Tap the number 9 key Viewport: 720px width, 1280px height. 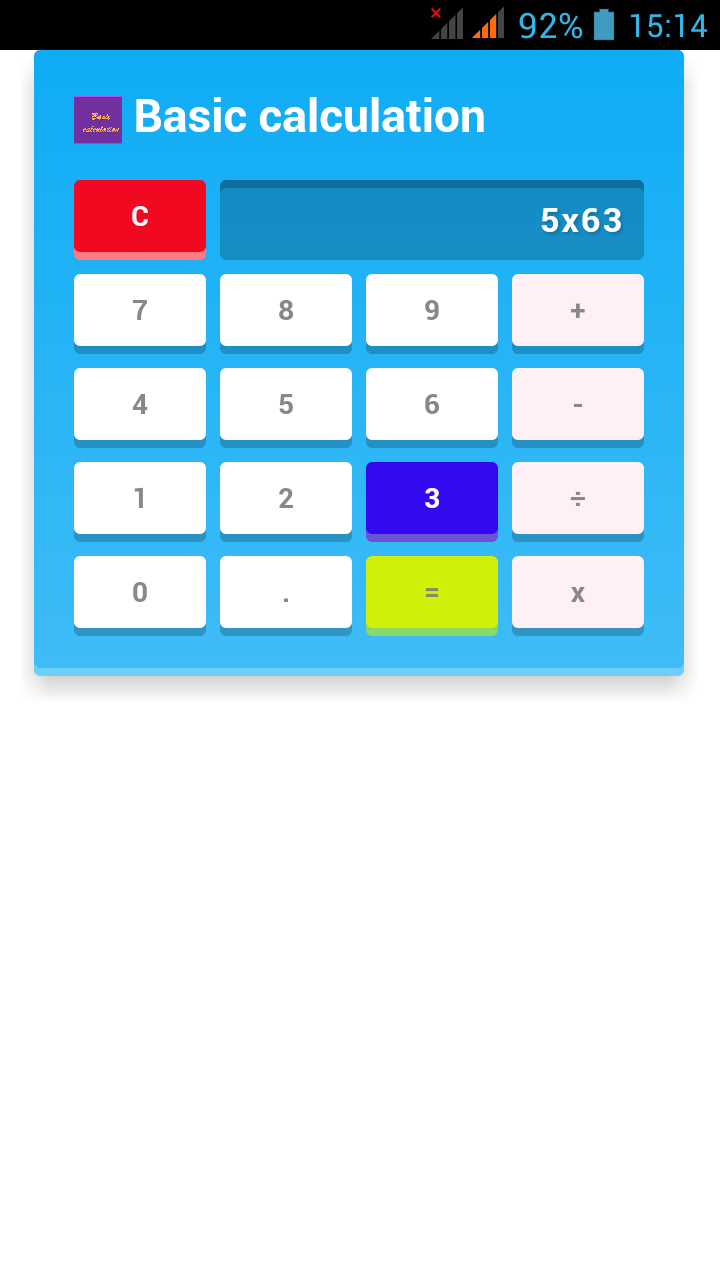point(431,310)
